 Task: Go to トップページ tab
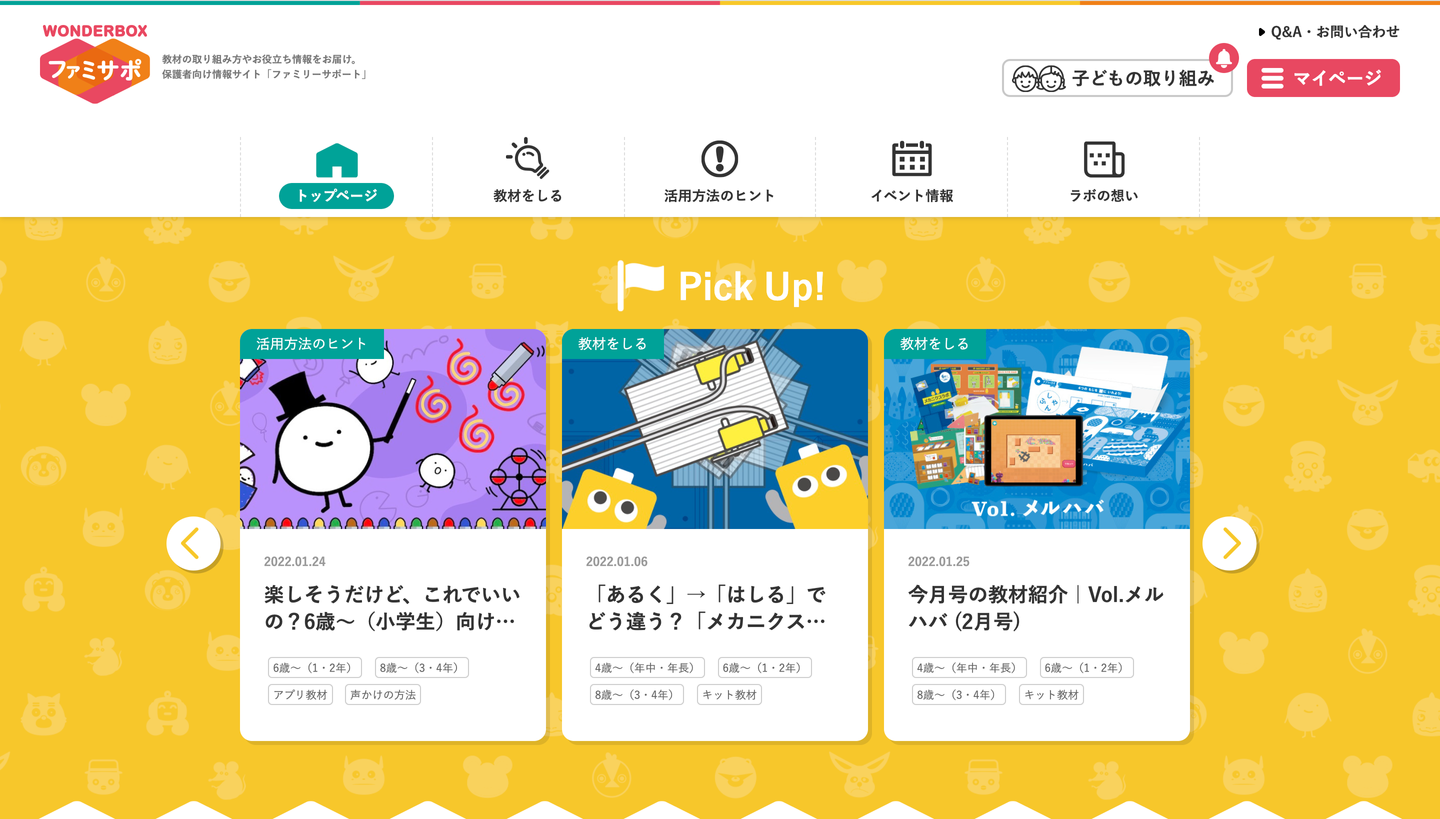336,175
